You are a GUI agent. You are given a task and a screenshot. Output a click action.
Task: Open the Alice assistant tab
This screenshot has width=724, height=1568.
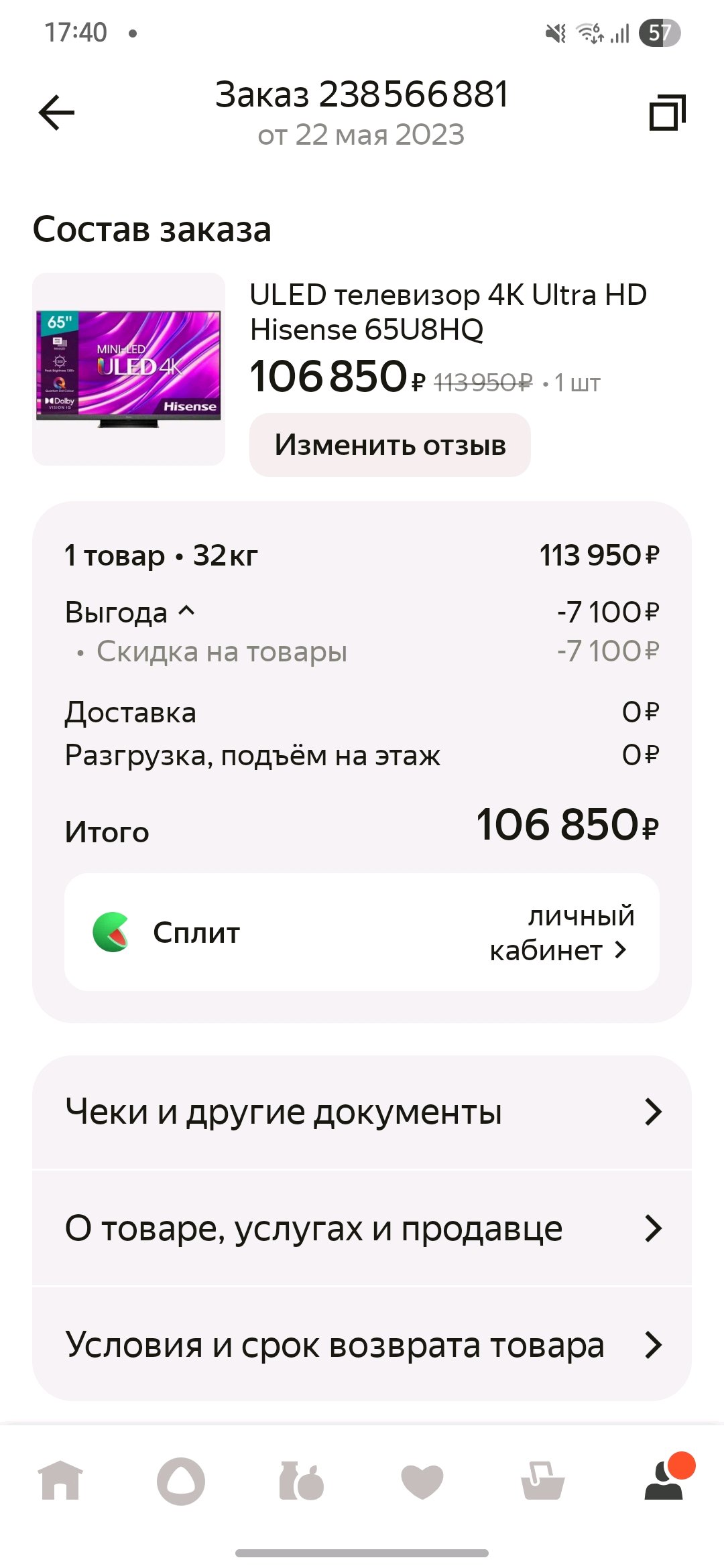point(181,1480)
